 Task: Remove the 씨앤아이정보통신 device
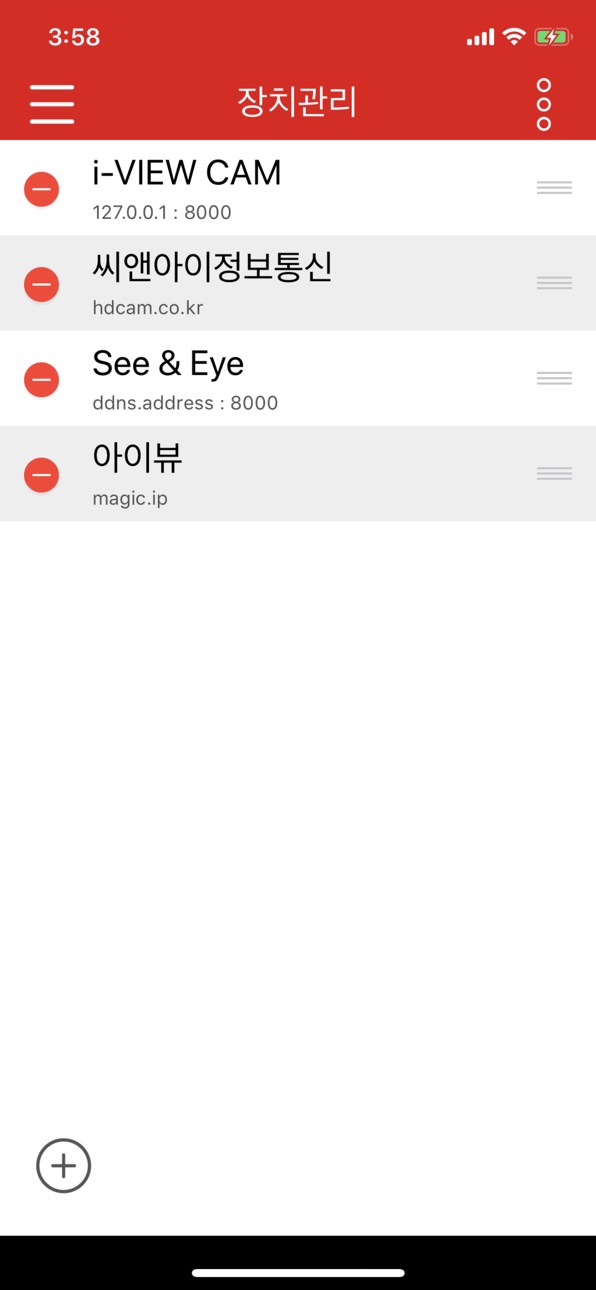click(x=42, y=284)
